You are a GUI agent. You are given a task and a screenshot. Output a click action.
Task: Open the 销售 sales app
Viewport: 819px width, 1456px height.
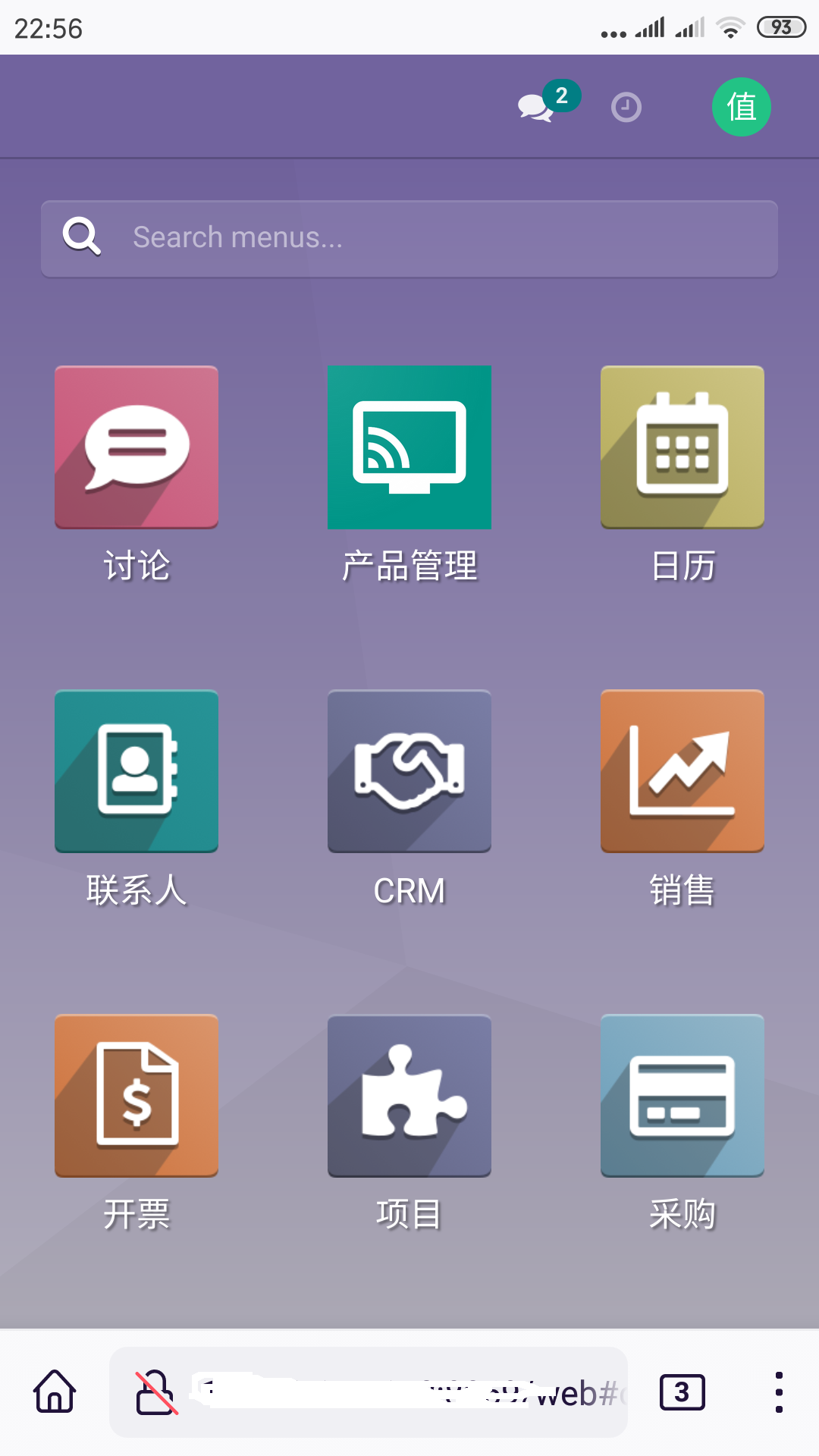tap(682, 771)
